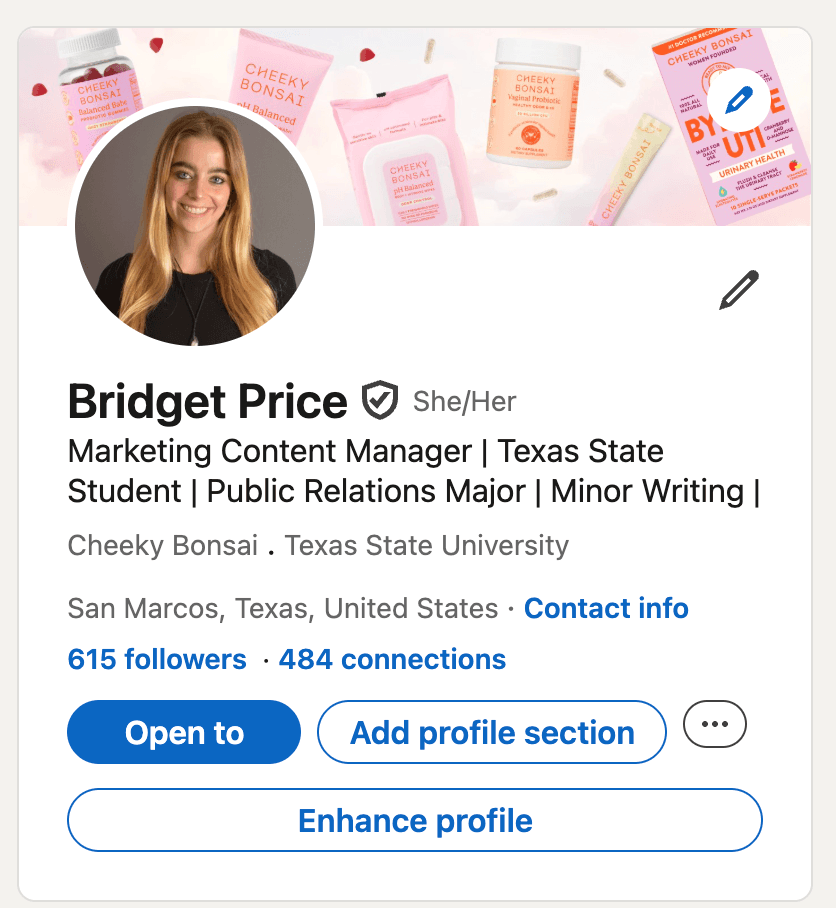Select Texas State University from the intro
Viewport: 836px width, 908px height.
[x=427, y=546]
